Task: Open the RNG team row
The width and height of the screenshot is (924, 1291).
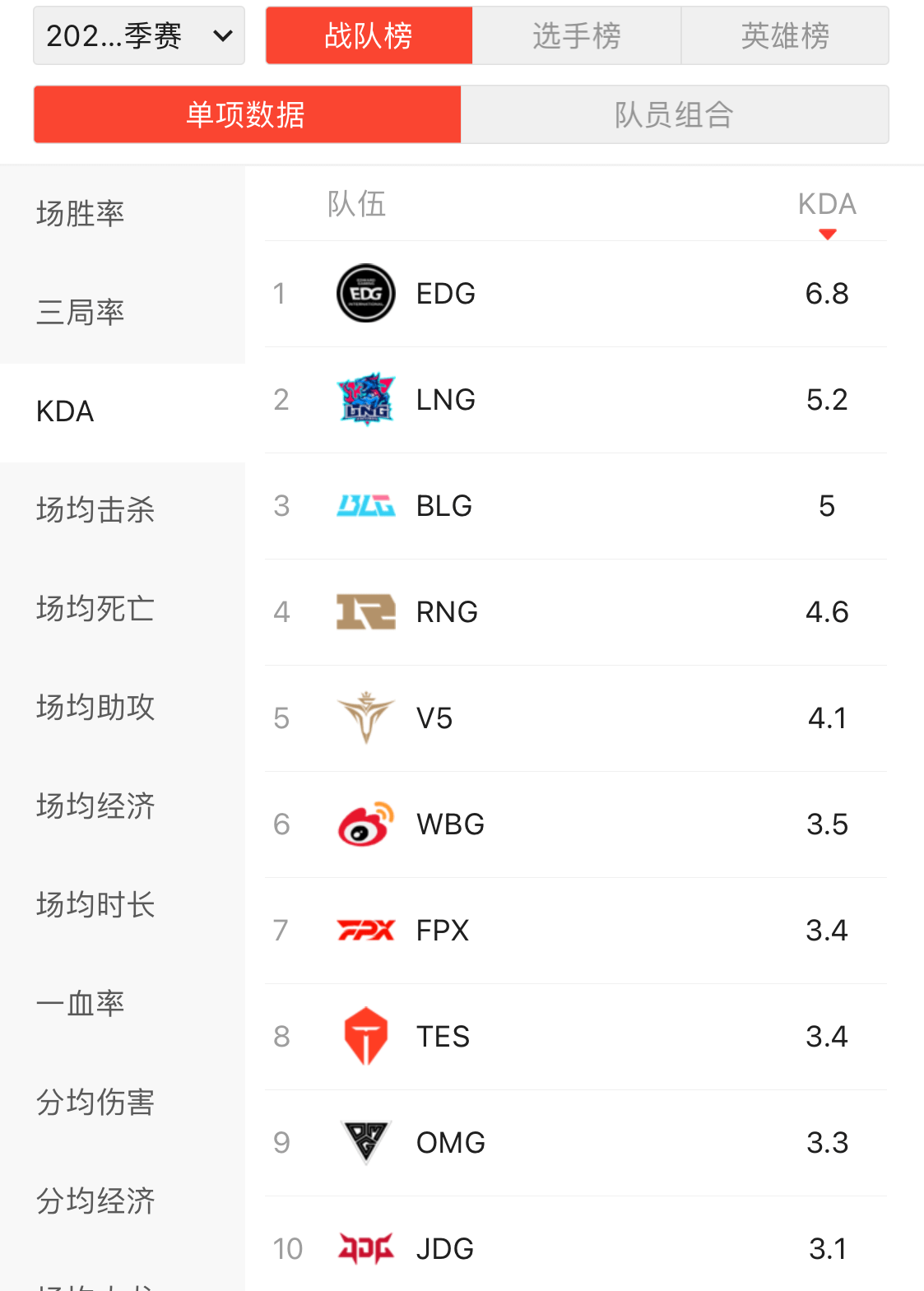Action: pyautogui.click(x=575, y=612)
